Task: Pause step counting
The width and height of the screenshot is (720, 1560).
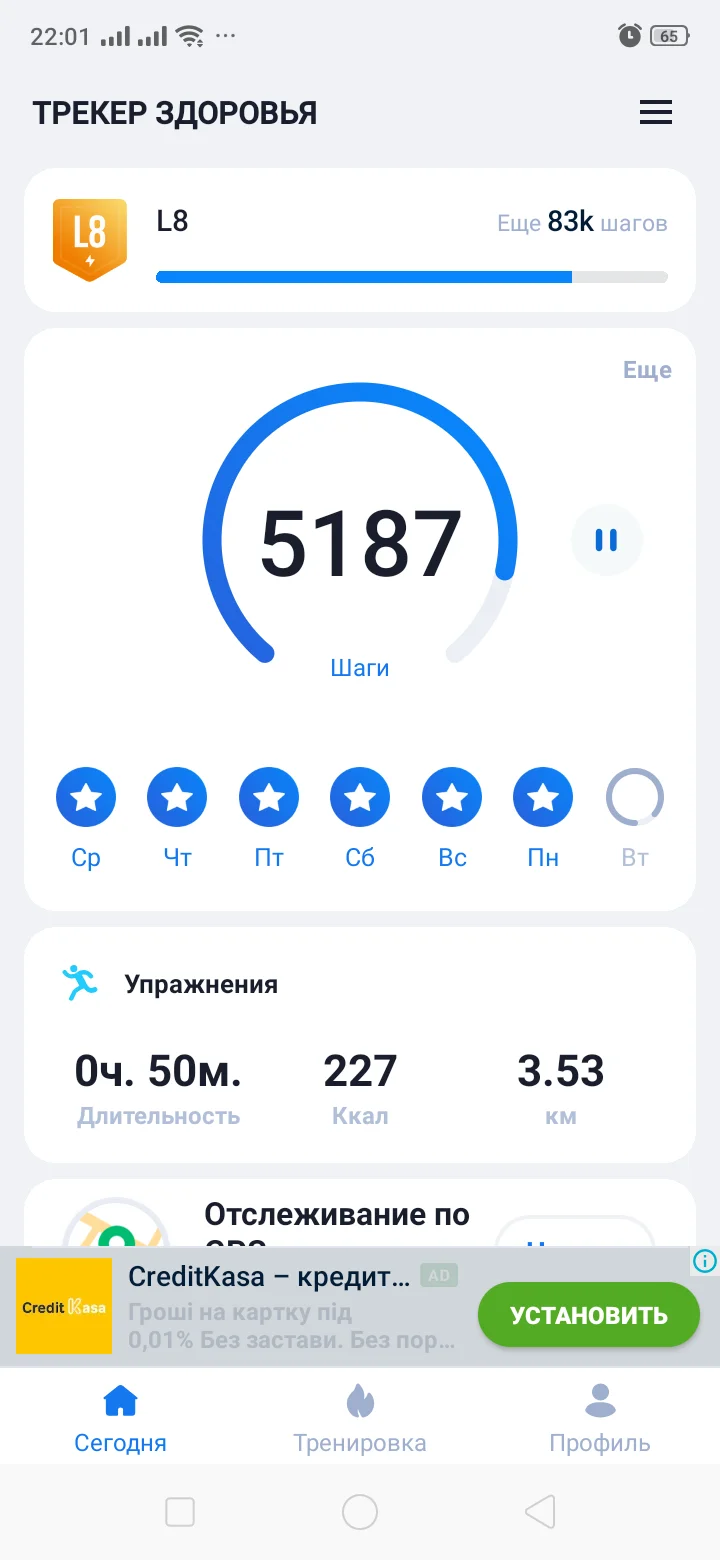Action: pyautogui.click(x=606, y=540)
